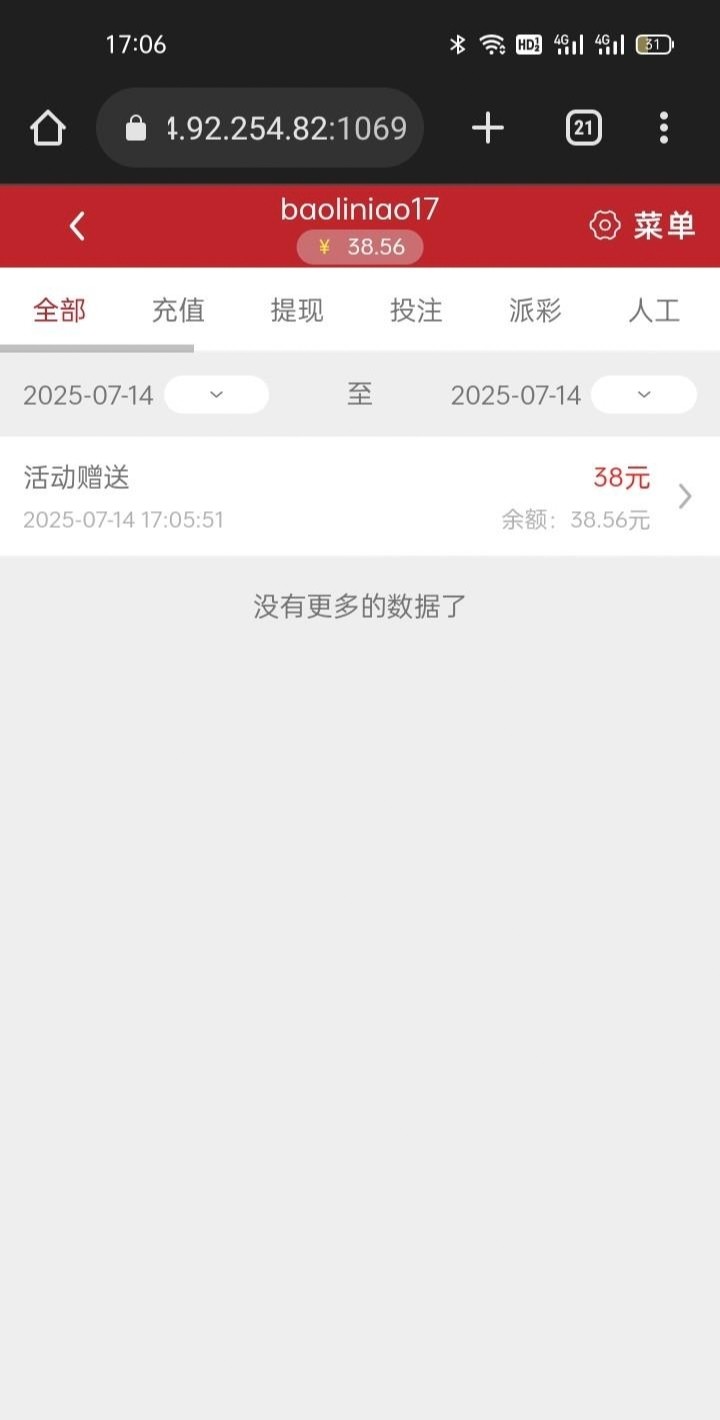The height and width of the screenshot is (1420, 720).
Task: Switch to the 投注 tab
Action: coord(416,310)
